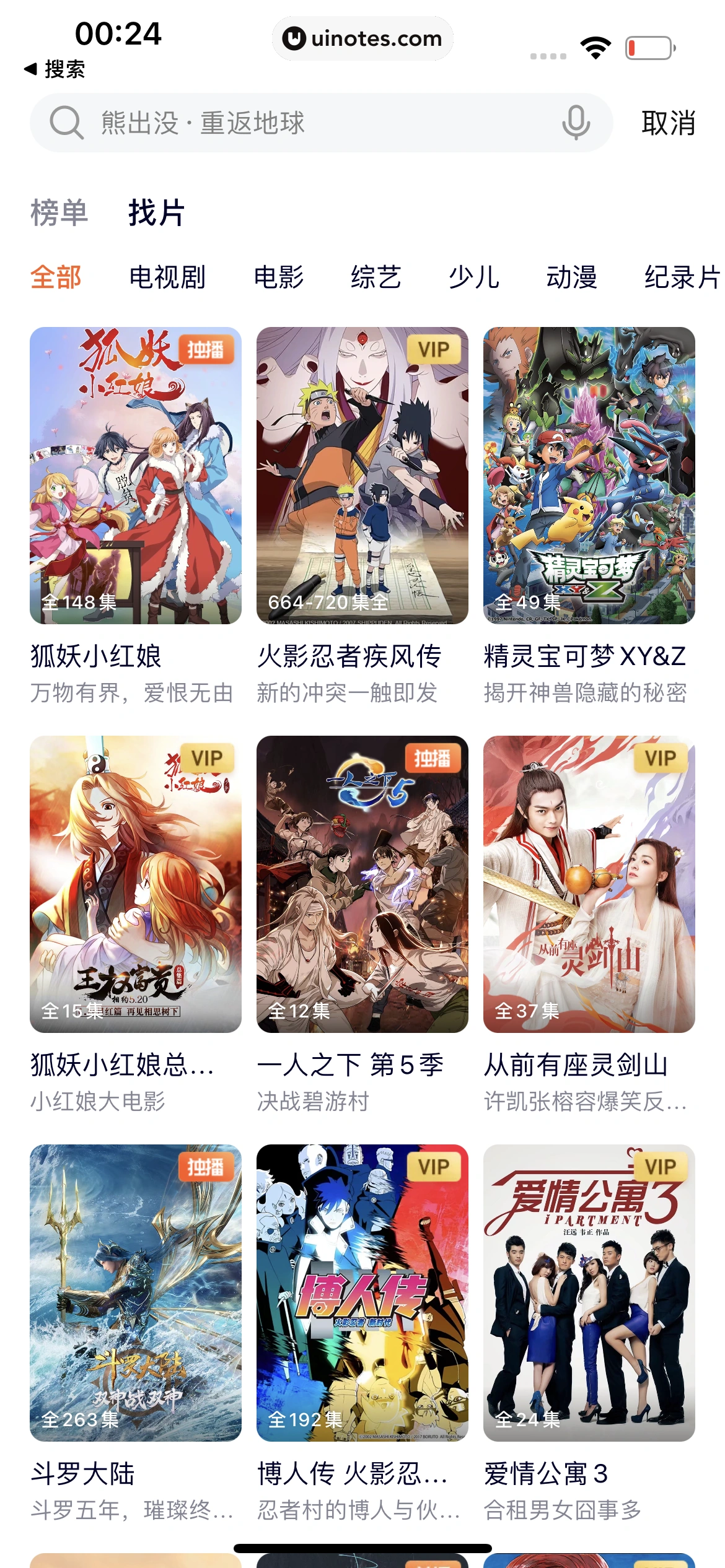Switch to the 榜单 tab
Image resolution: width=725 pixels, height=1568 pixels.
[59, 213]
